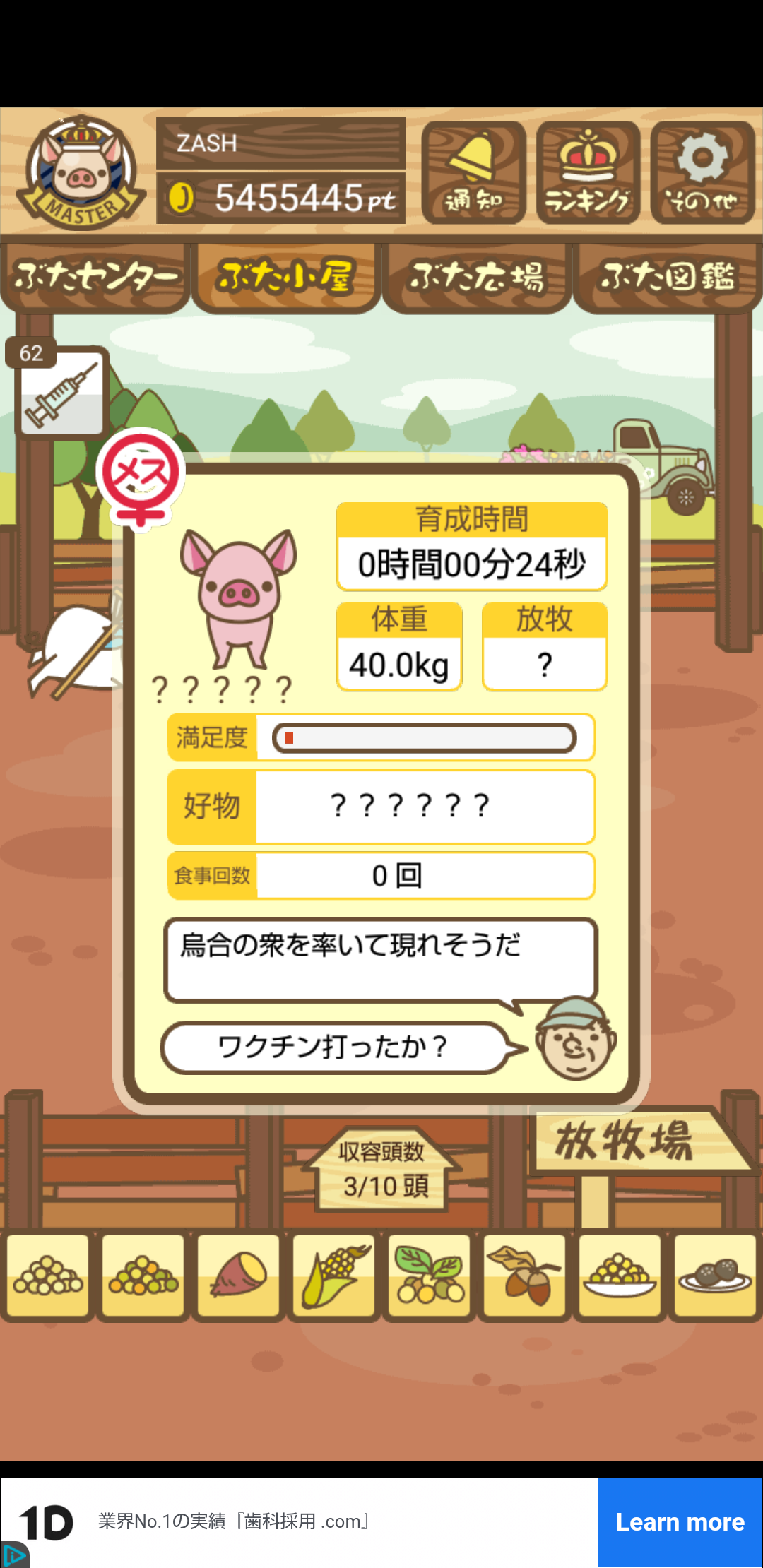The image size is (763, 1568).
Task: Switch to the ぶた図鑑 tab
Action: click(x=668, y=277)
